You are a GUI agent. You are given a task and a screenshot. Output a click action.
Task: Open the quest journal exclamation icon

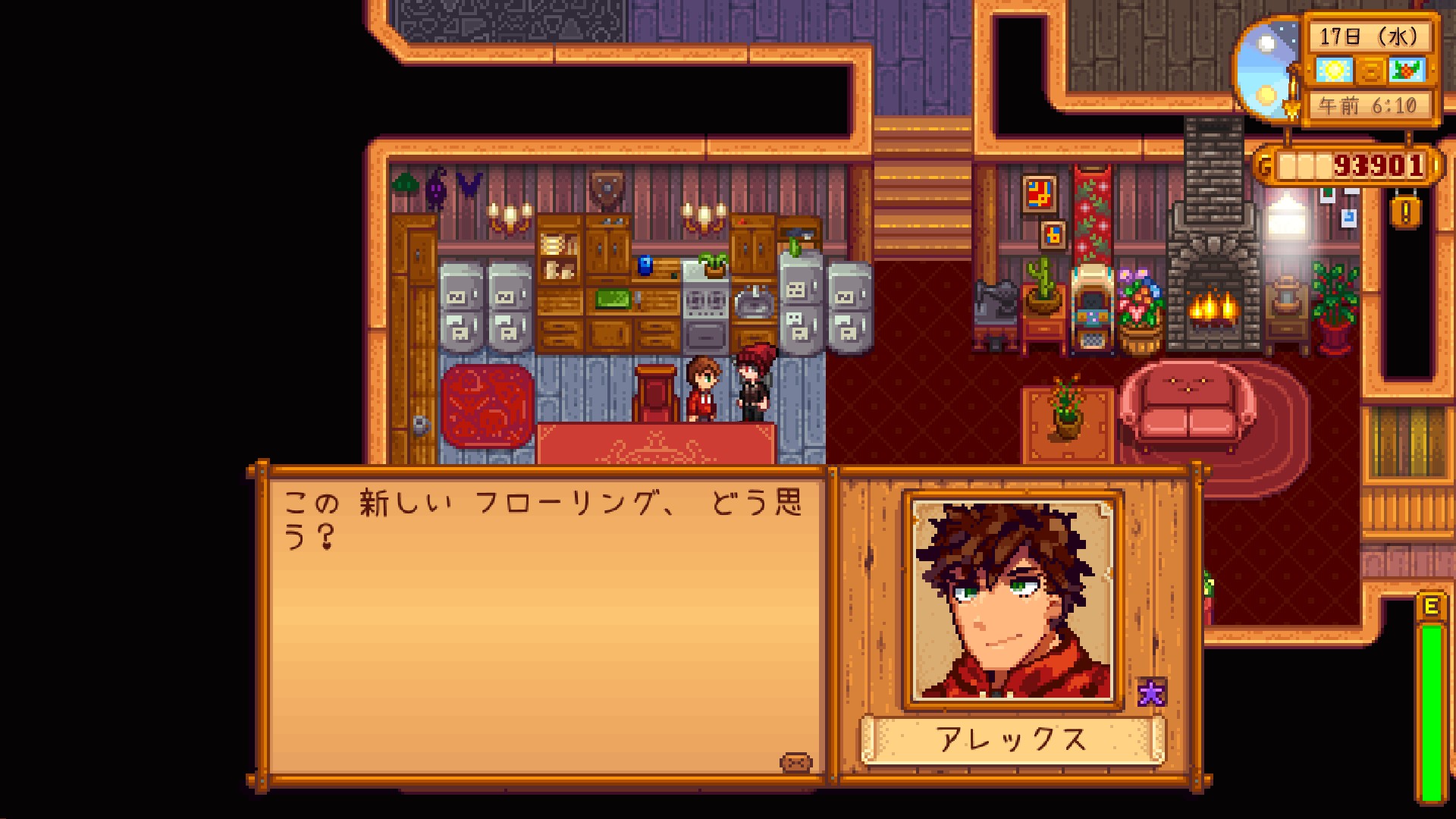tap(1405, 212)
